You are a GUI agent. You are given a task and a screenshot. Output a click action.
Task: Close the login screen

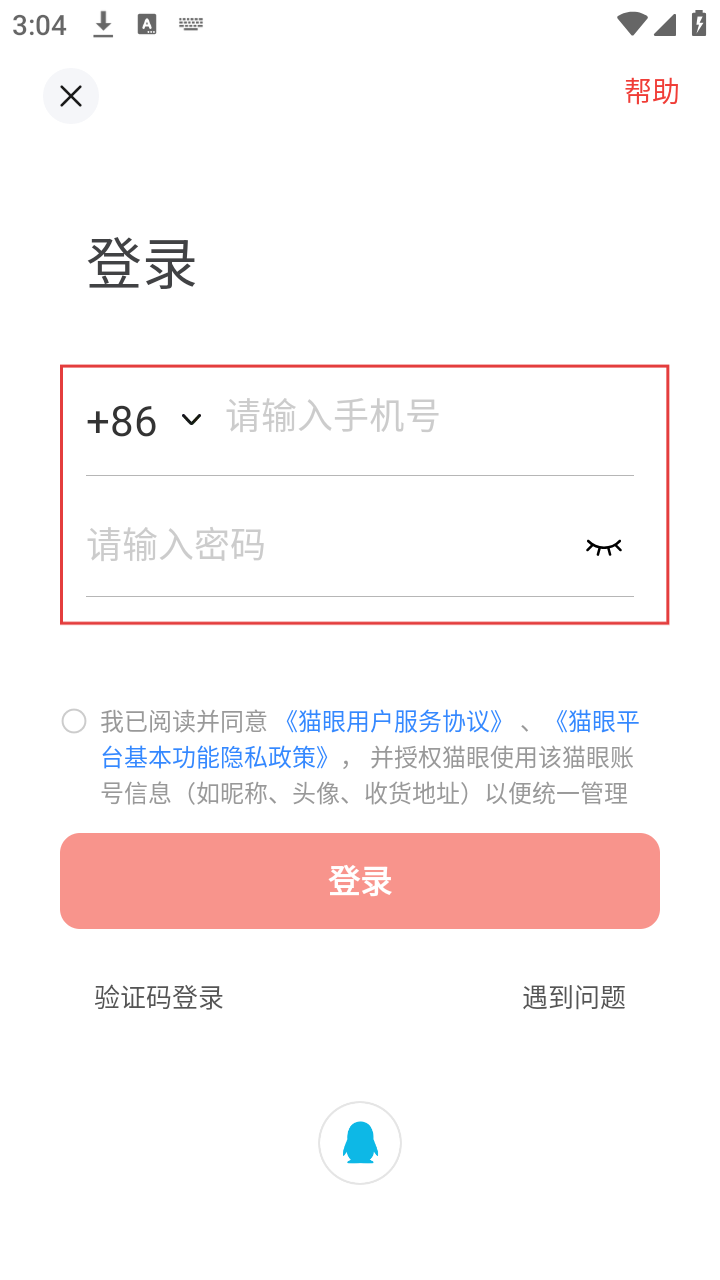[x=71, y=96]
